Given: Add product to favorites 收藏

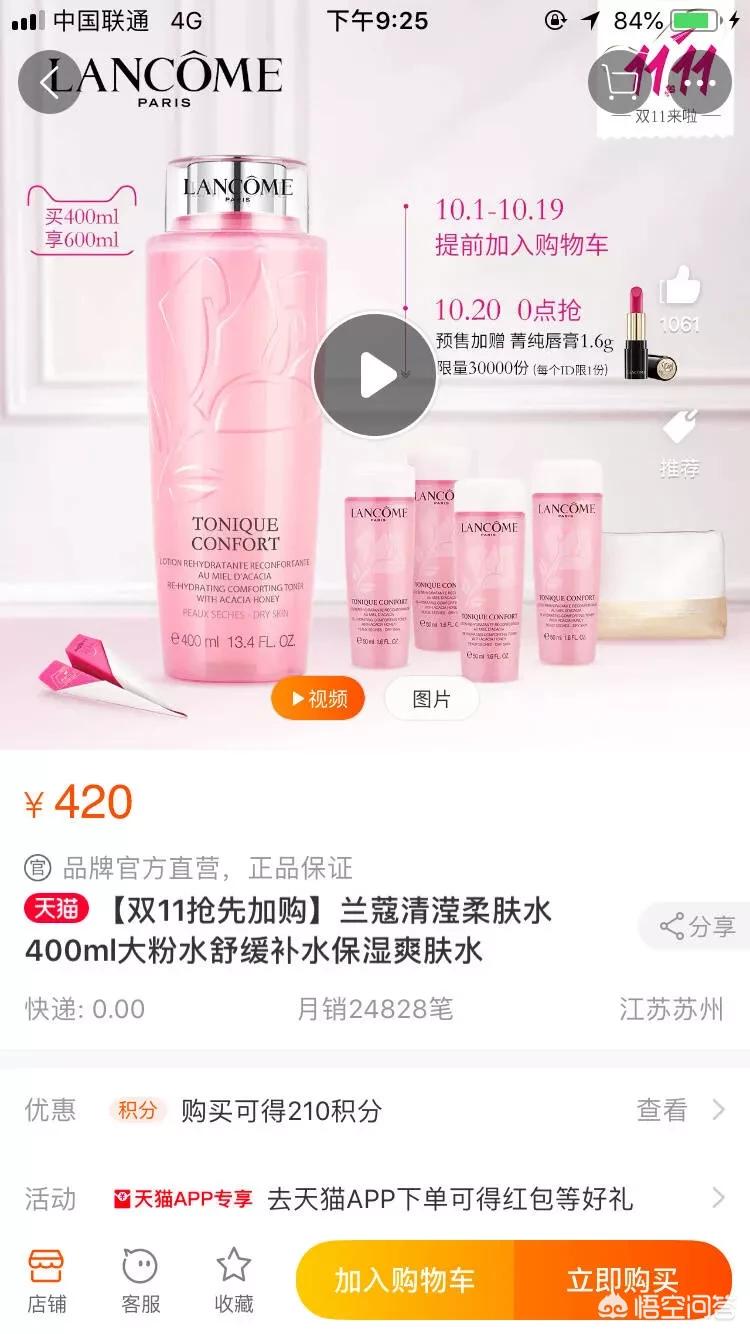Looking at the screenshot, I should click(x=234, y=1280).
